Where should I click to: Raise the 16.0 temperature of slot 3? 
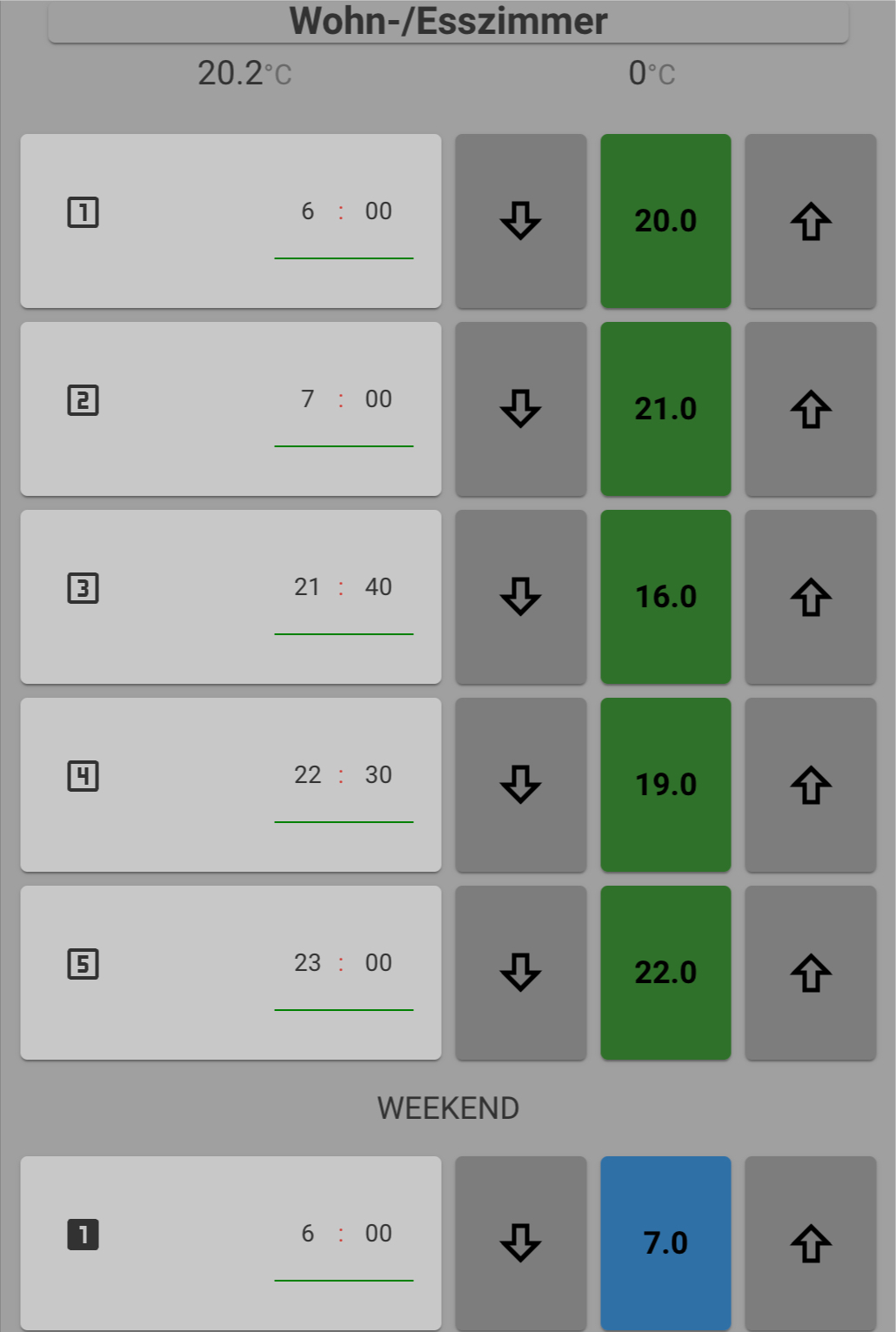(810, 597)
